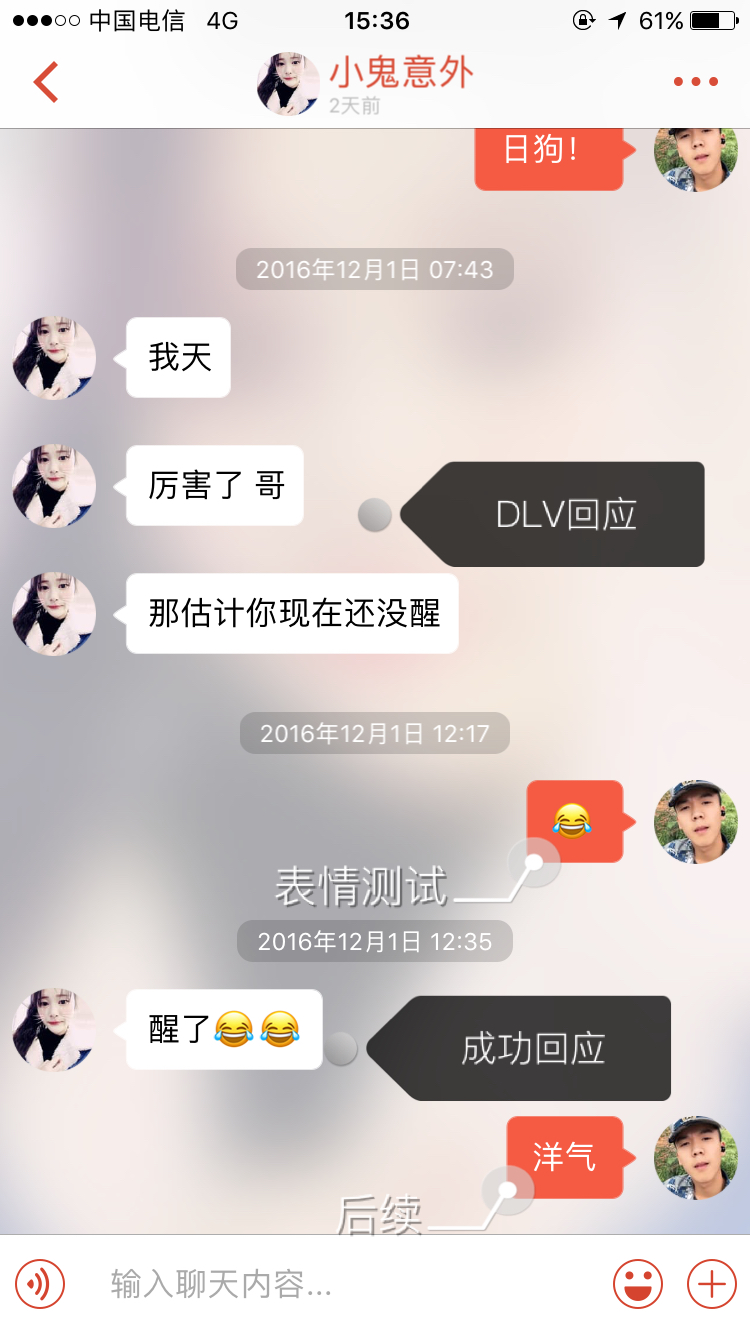Switch to voice message input
This screenshot has width=750, height=1334.
[40, 1283]
